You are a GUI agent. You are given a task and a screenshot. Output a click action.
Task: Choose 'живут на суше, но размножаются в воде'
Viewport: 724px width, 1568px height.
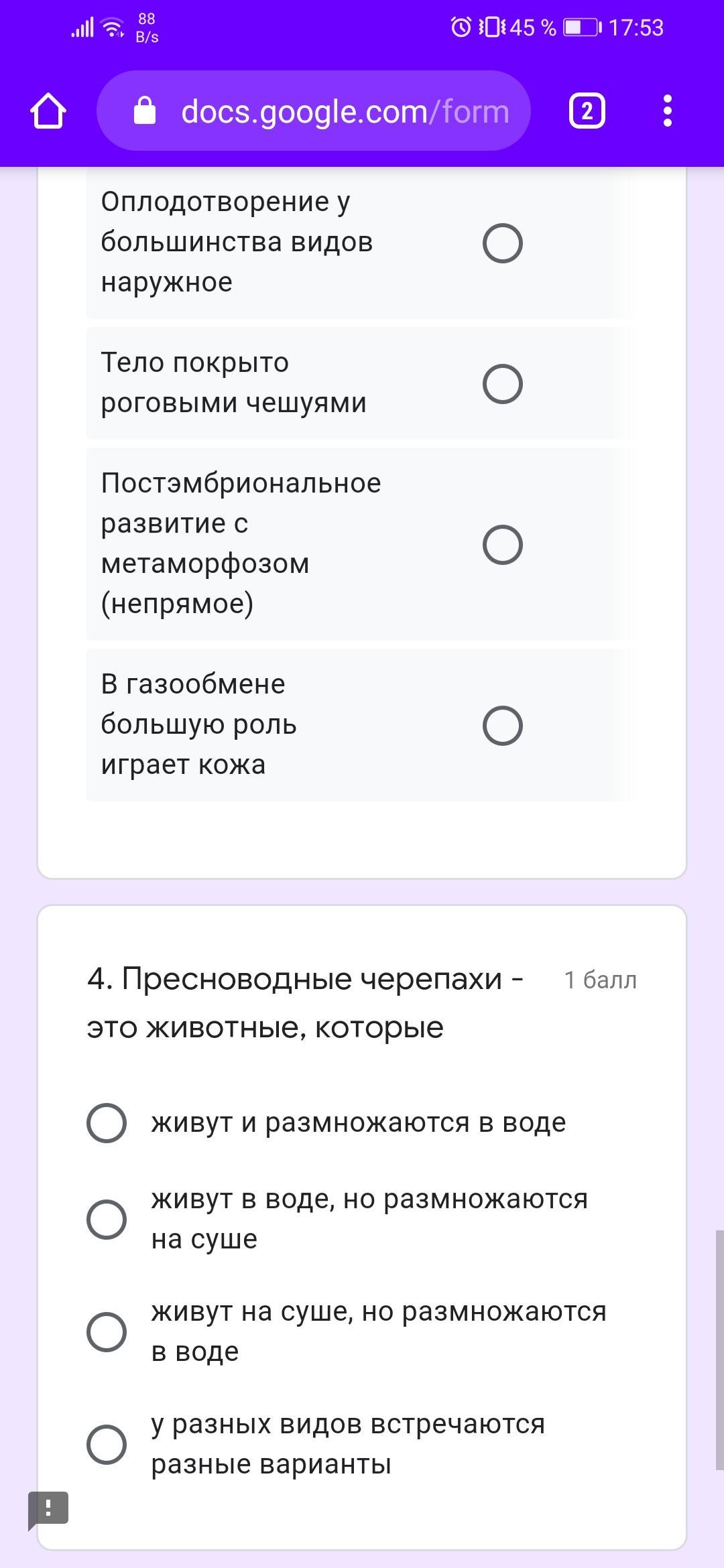(107, 1331)
